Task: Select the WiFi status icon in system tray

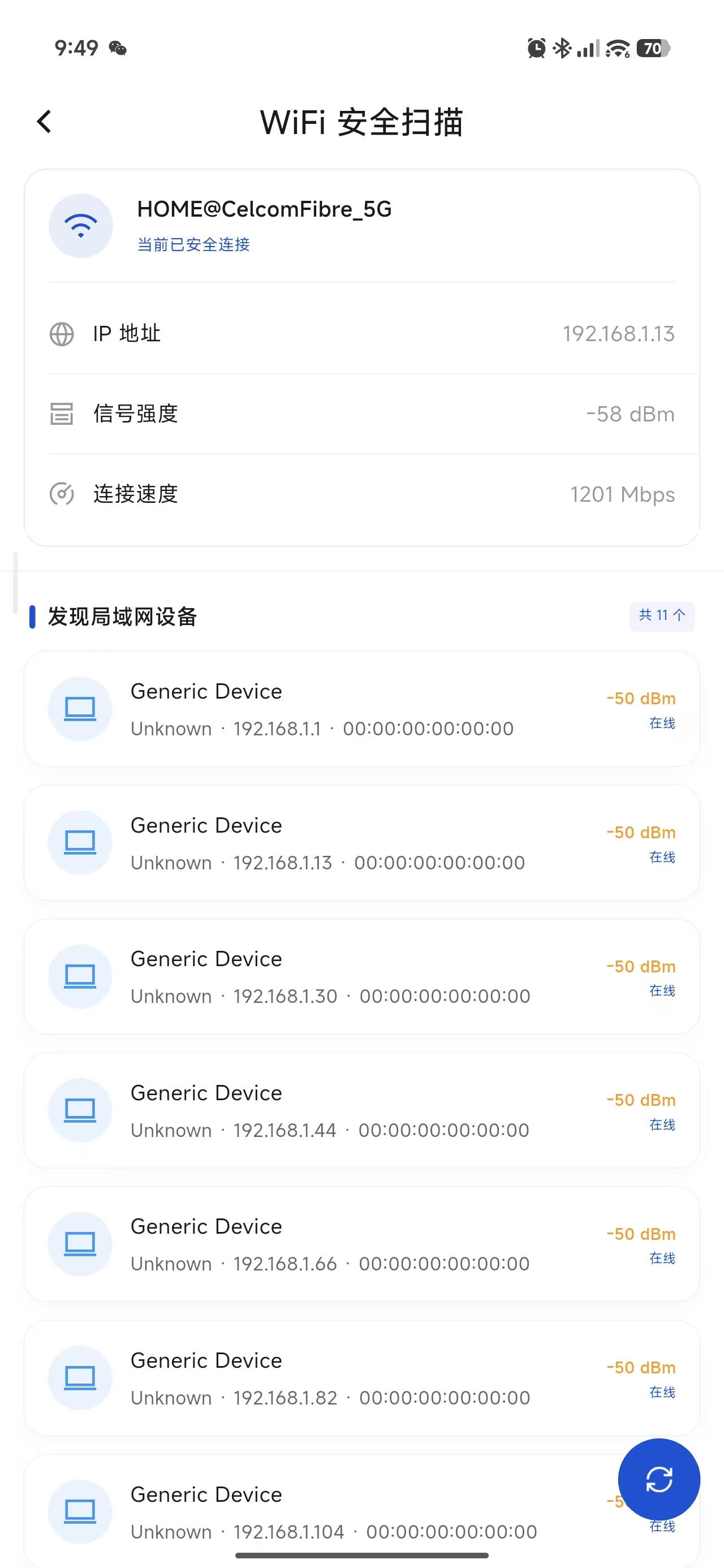Action: coord(616,48)
